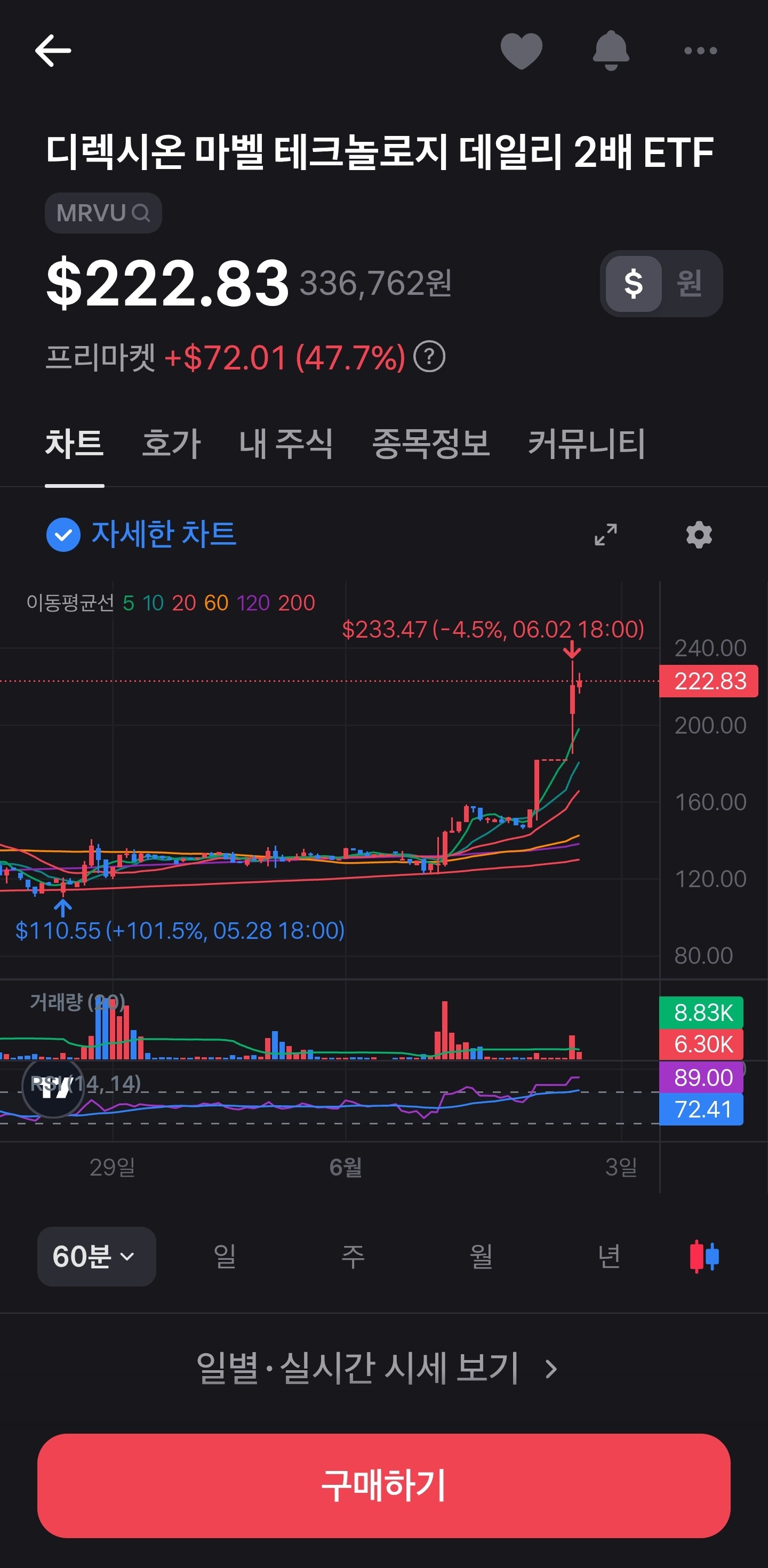Open the 종목정보 tab
This screenshot has height=1568, width=768.
point(430,443)
